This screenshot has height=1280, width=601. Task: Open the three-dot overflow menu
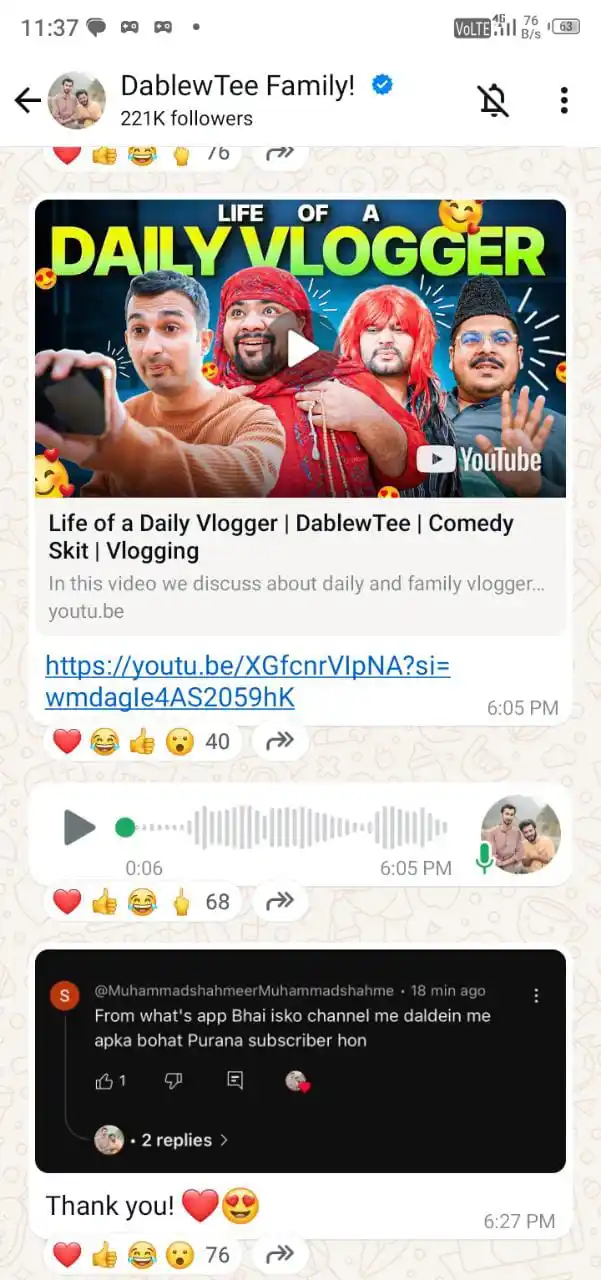pyautogui.click(x=564, y=100)
